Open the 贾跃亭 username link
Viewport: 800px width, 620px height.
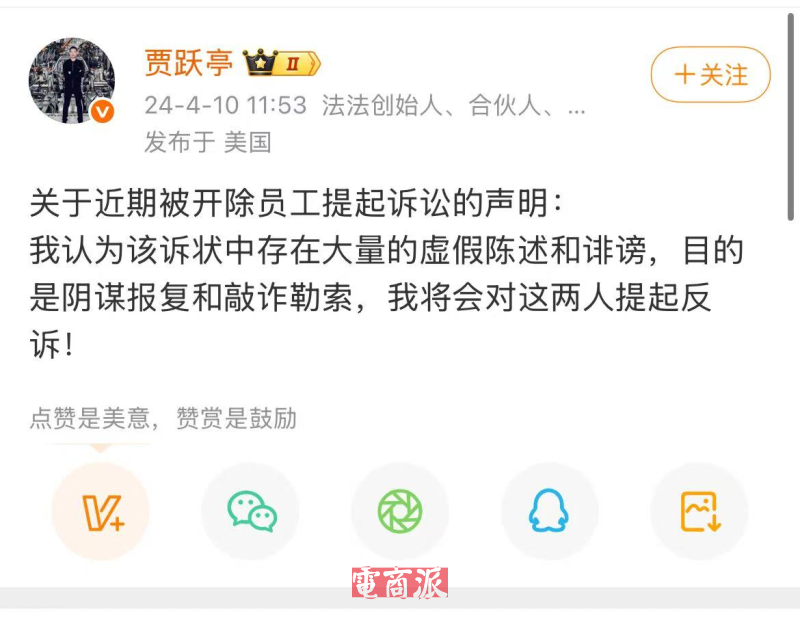tap(188, 63)
